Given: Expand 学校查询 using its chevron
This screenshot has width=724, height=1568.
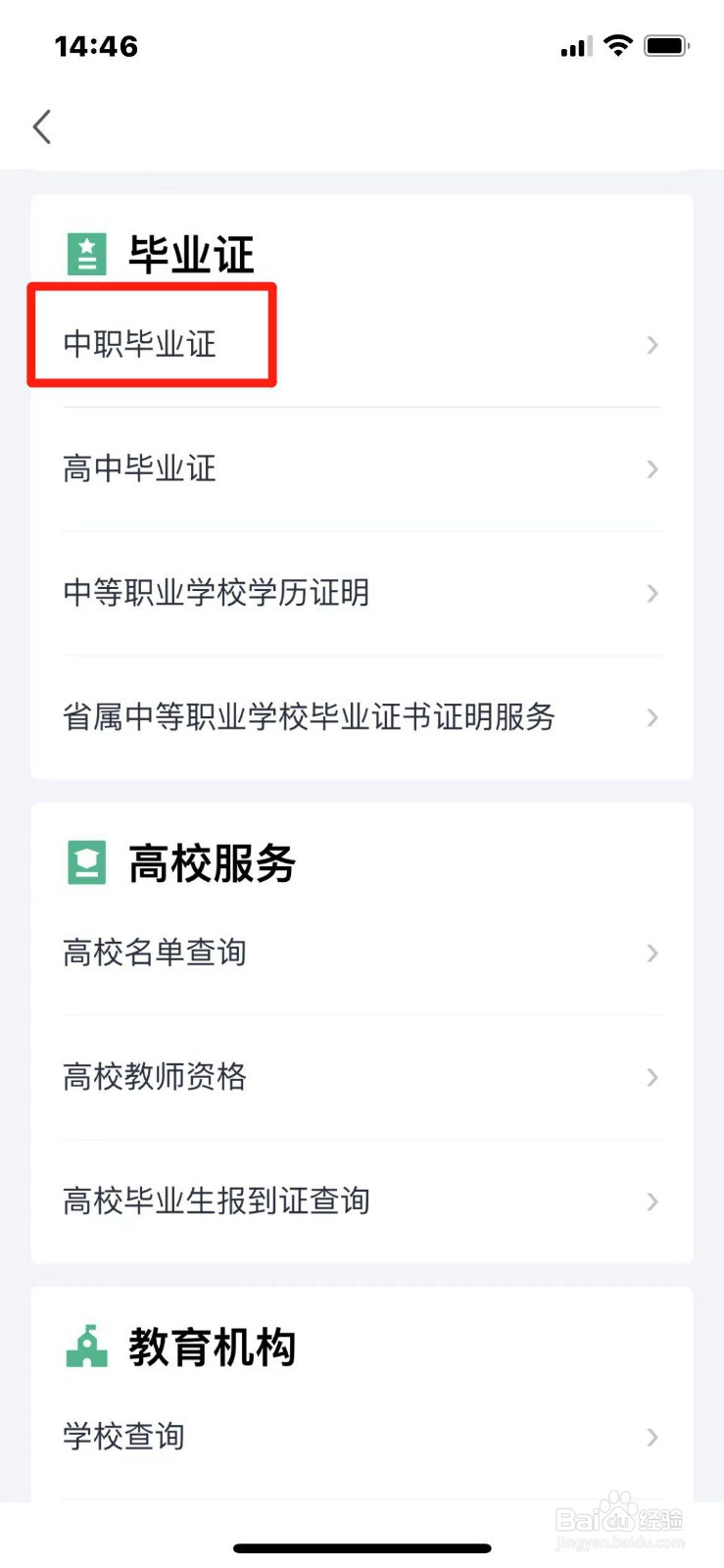Looking at the screenshot, I should coord(652,1437).
